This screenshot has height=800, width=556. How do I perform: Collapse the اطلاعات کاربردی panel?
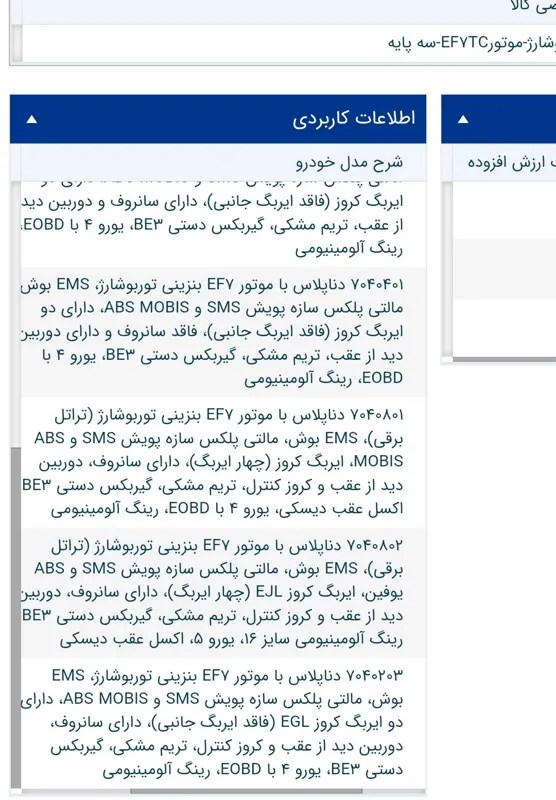[32, 119]
